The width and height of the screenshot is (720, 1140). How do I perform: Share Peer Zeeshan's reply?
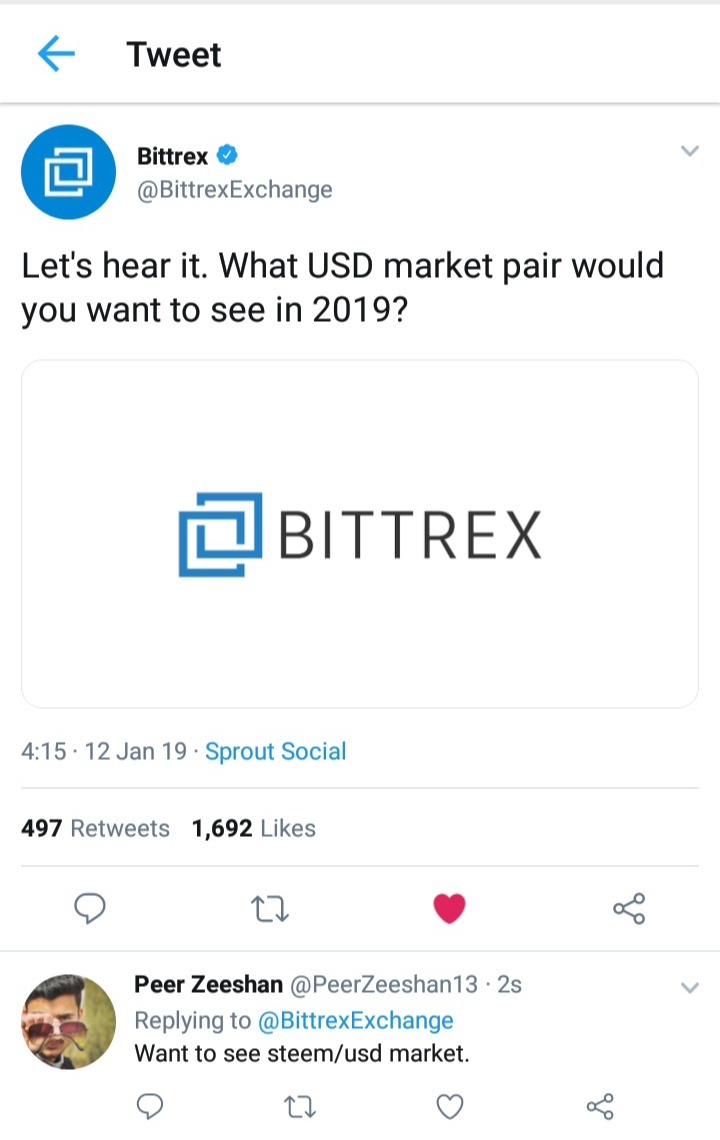pyautogui.click(x=599, y=1106)
